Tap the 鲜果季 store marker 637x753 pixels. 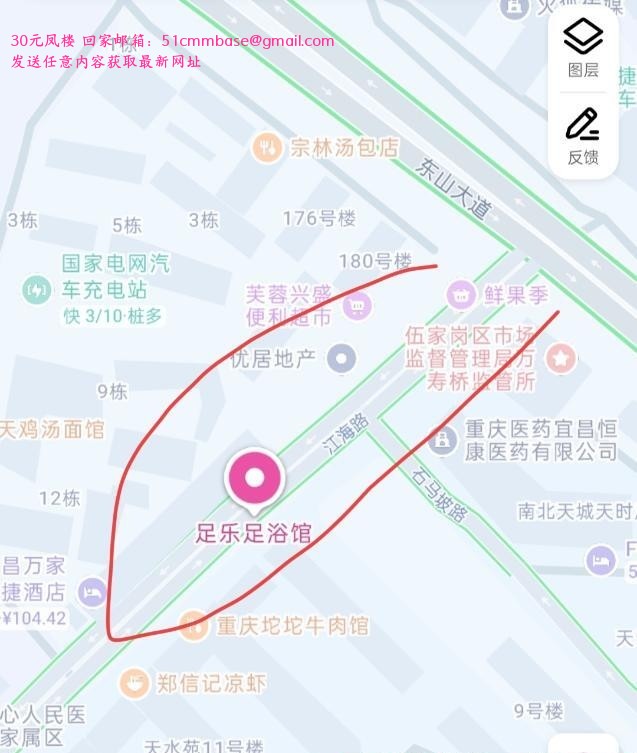pyautogui.click(x=460, y=295)
